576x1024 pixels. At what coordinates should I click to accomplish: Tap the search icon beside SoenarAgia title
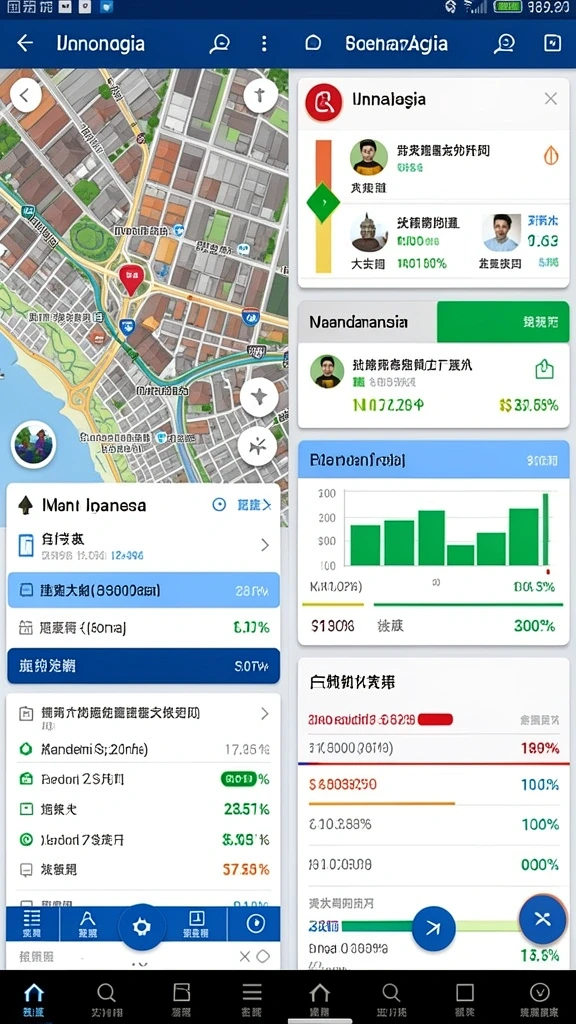click(x=504, y=44)
